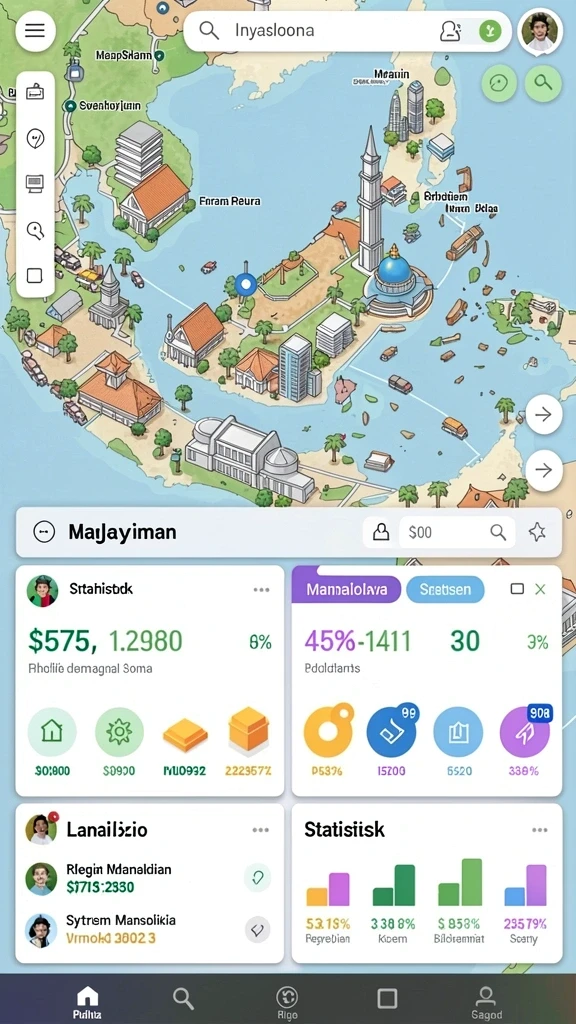The width and height of the screenshot is (576, 1024).
Task: Open the Sytrem Mansolikia row
Action: [149, 929]
